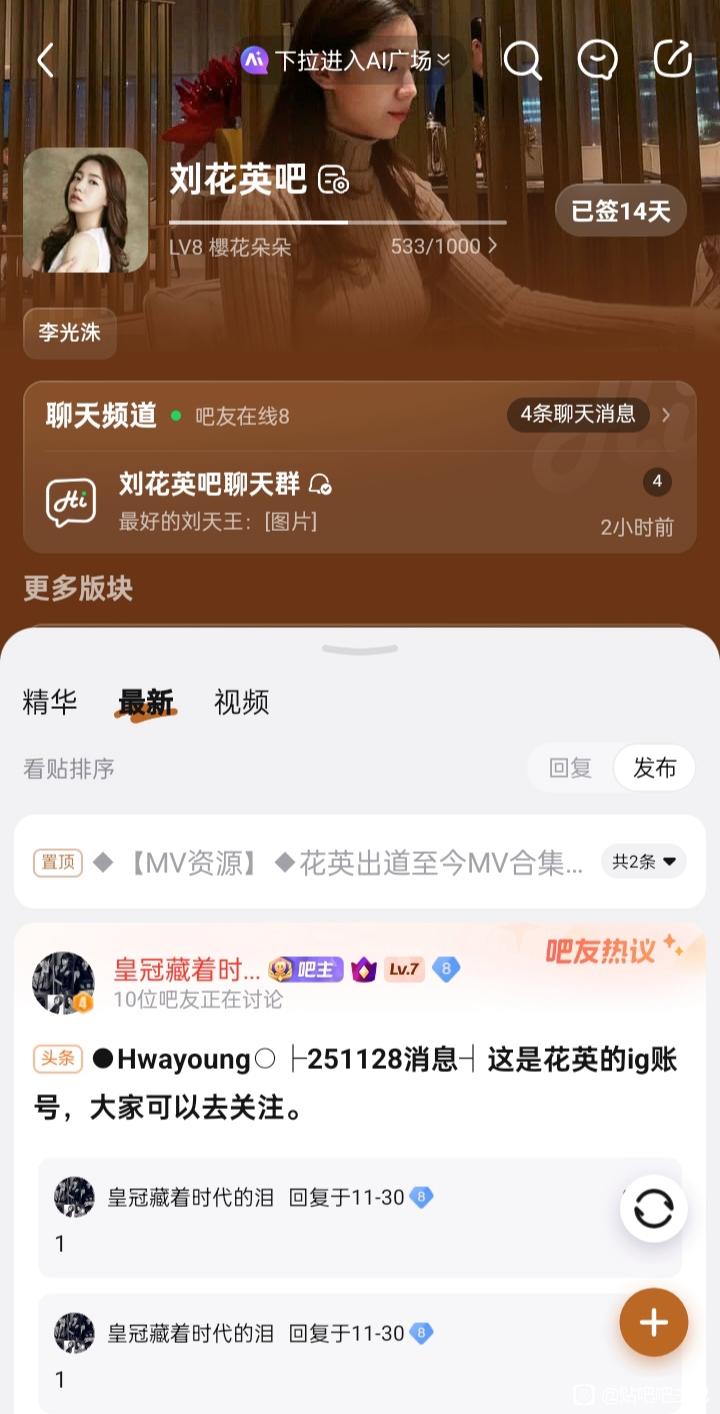Open the messages chat bubble icon
The width and height of the screenshot is (720, 1414).
598,61
